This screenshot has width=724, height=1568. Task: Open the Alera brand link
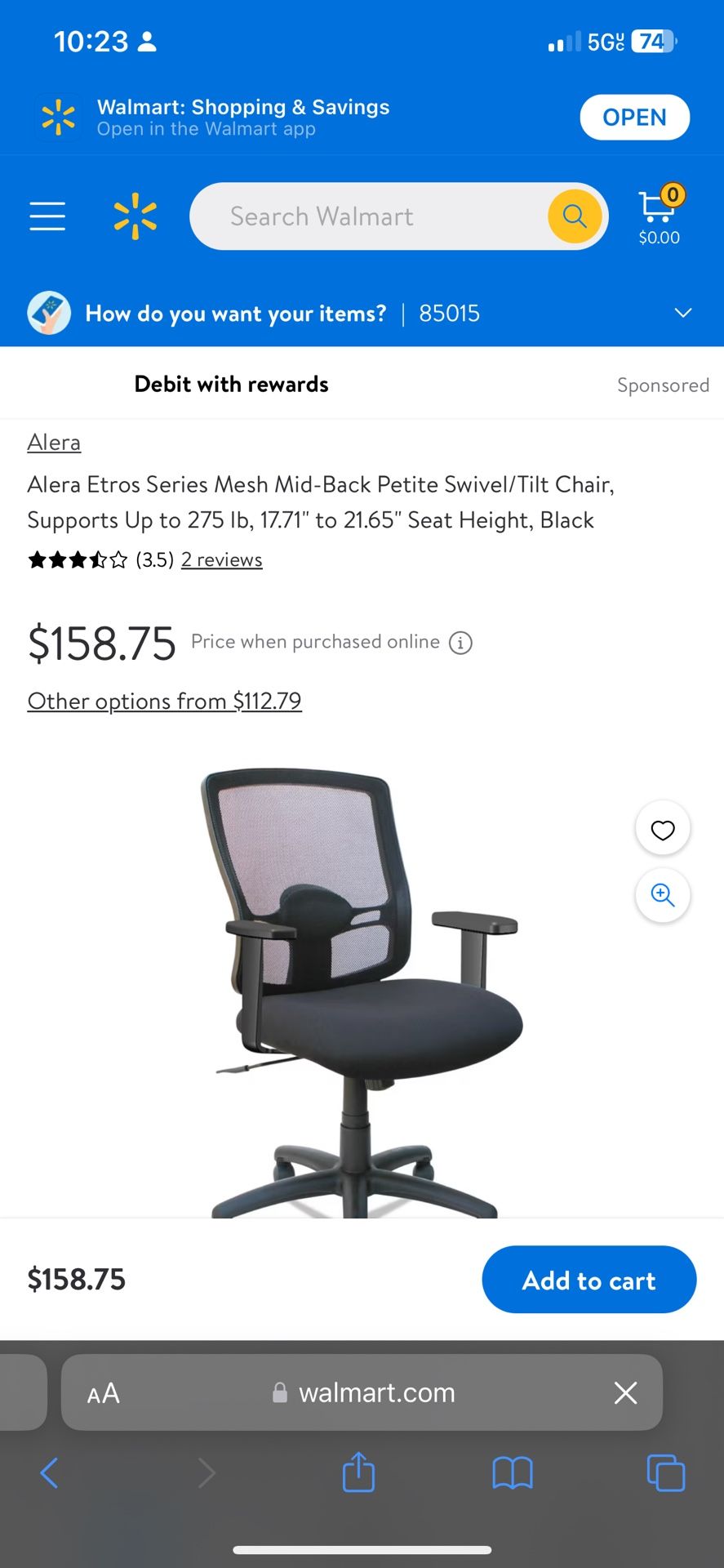tap(54, 443)
